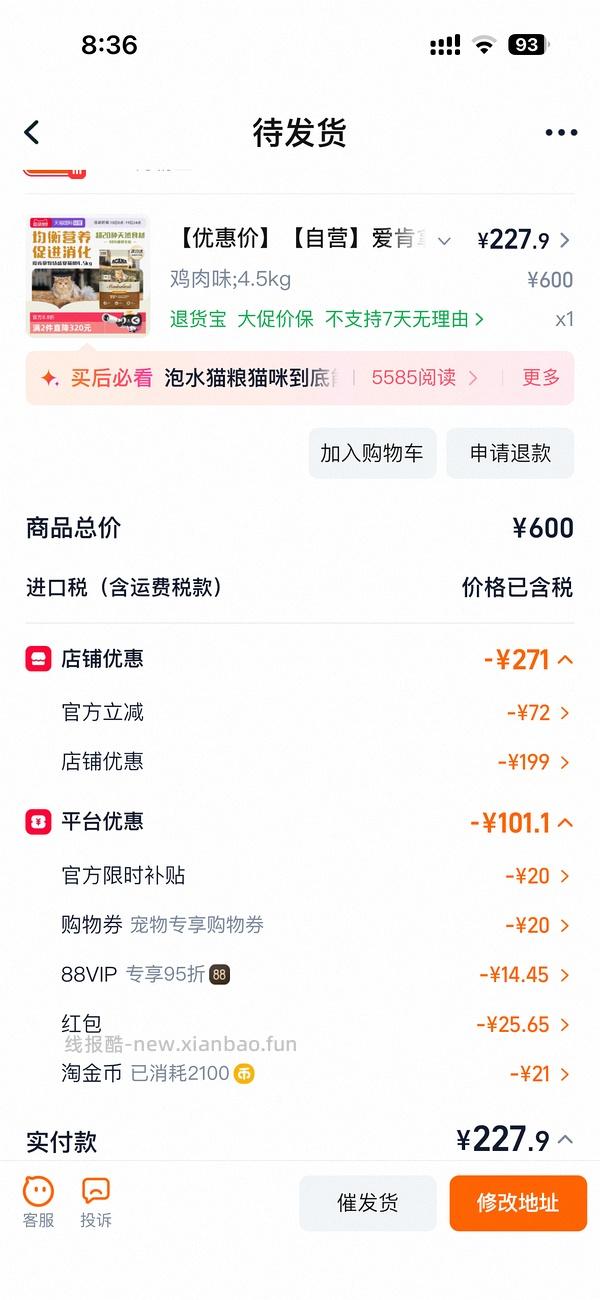Screen dimensions: 600x1300
Task: Open 官方立减 -¥72 details
Action: click(538, 713)
